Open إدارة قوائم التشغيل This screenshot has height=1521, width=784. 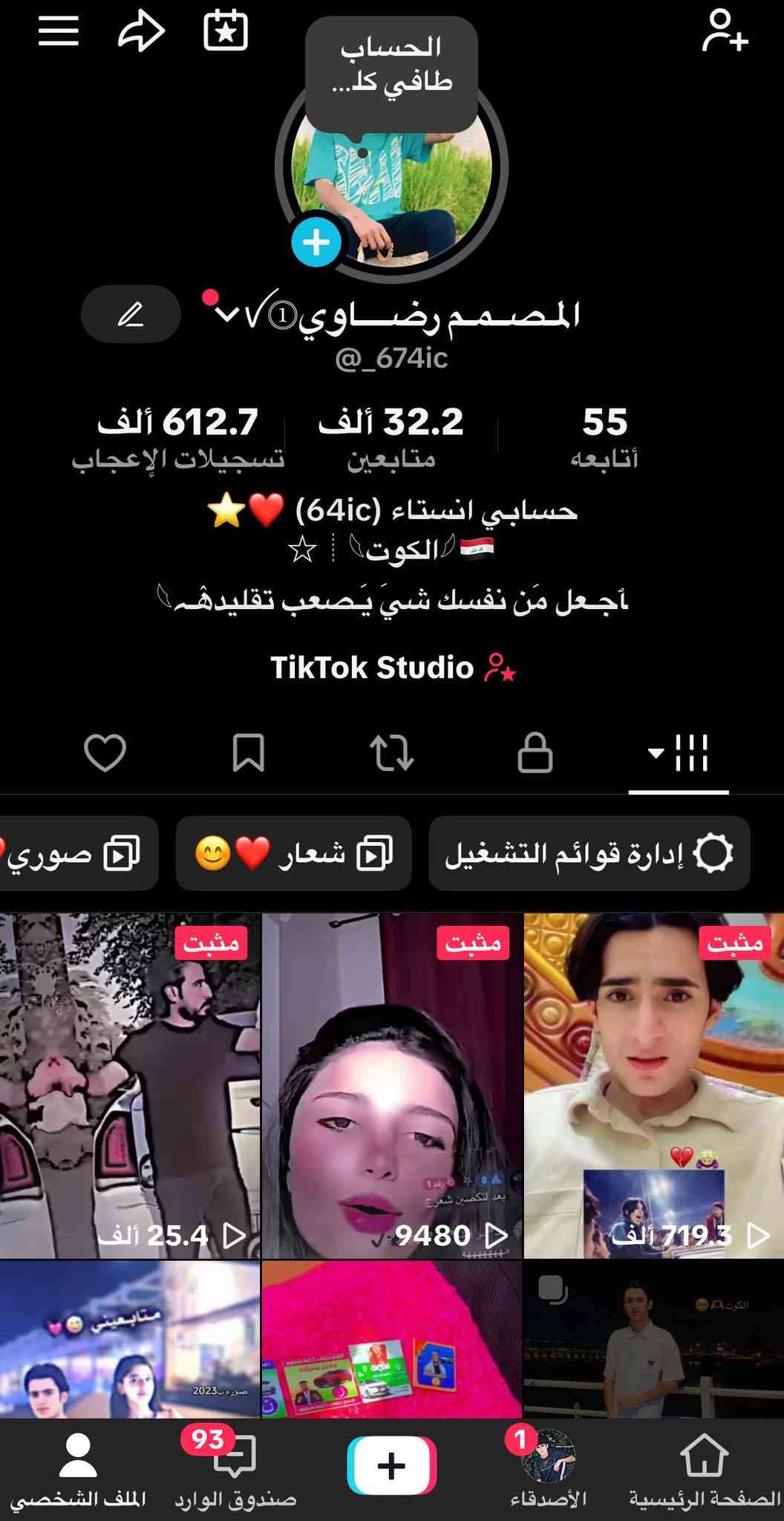[x=589, y=854]
